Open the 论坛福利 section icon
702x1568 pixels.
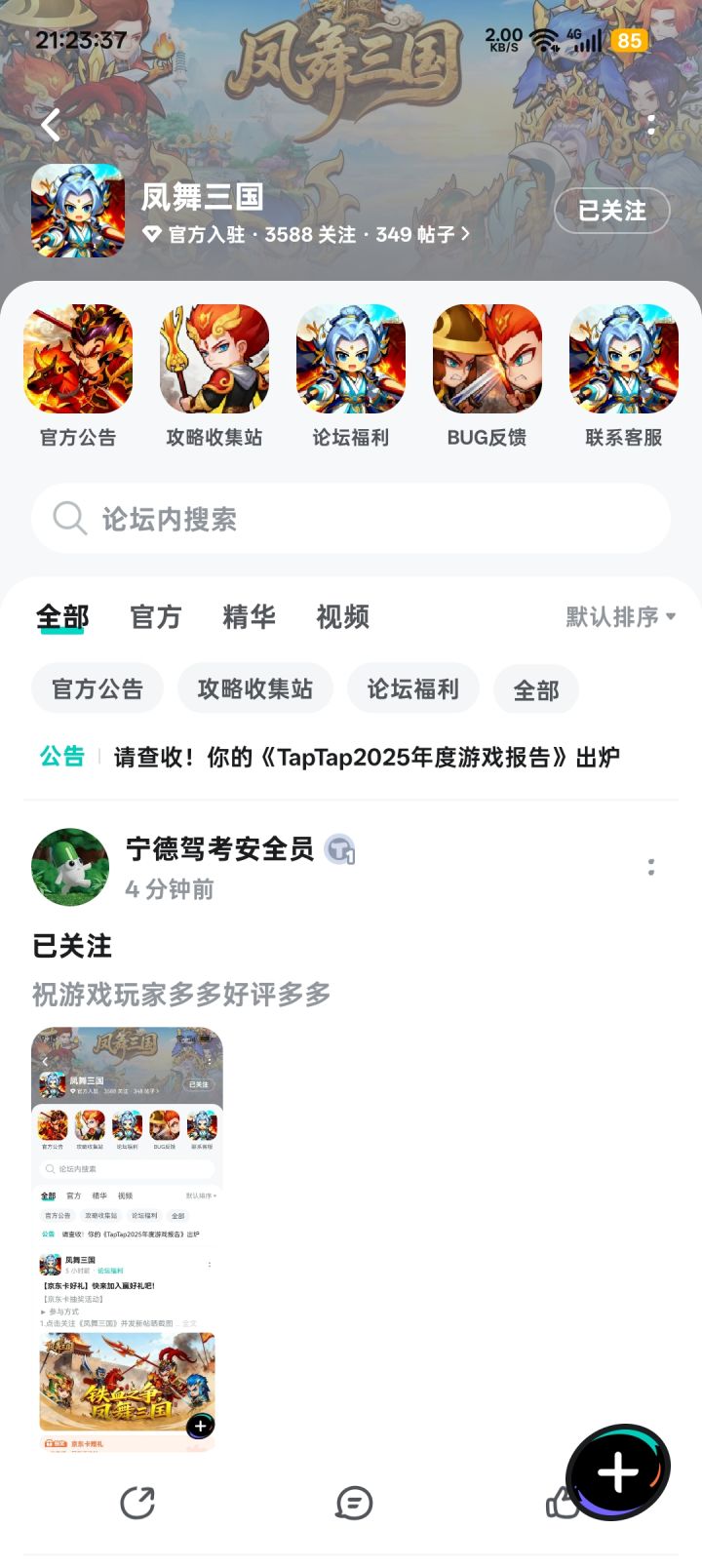pyautogui.click(x=349, y=358)
